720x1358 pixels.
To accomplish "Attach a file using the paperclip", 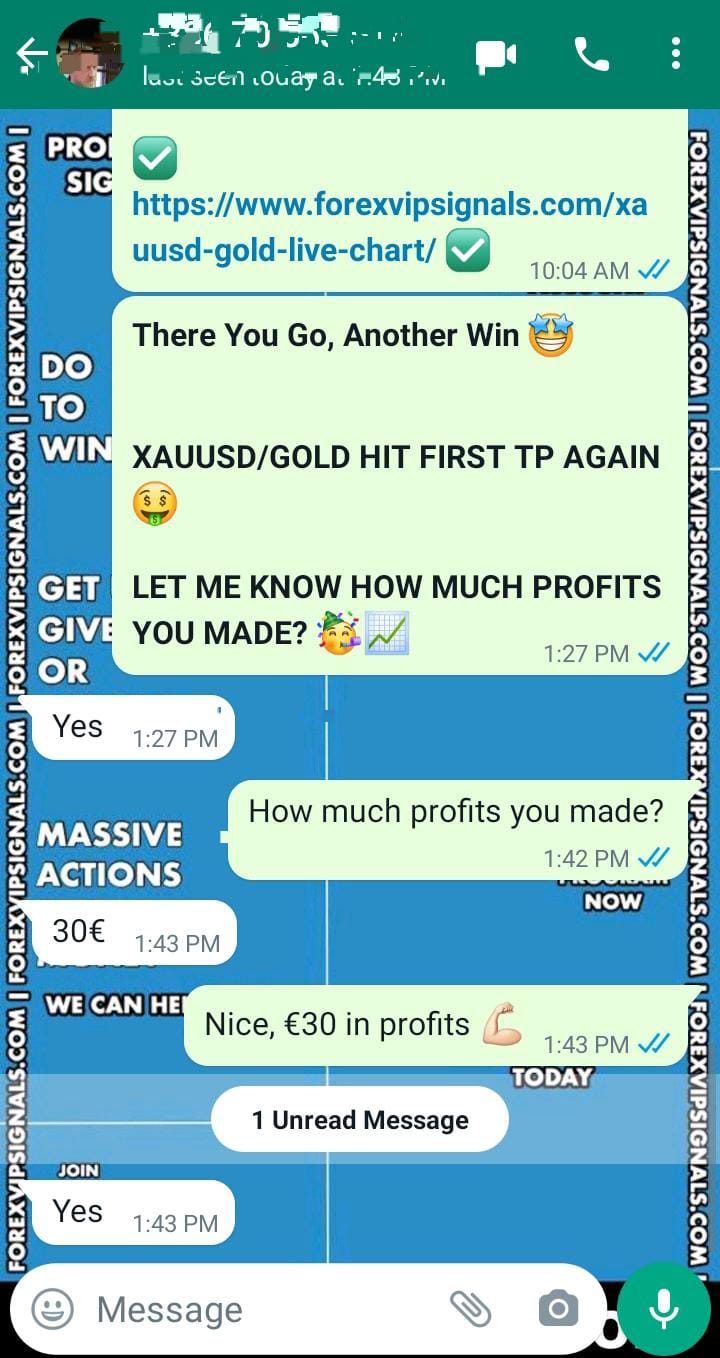I will [472, 1307].
